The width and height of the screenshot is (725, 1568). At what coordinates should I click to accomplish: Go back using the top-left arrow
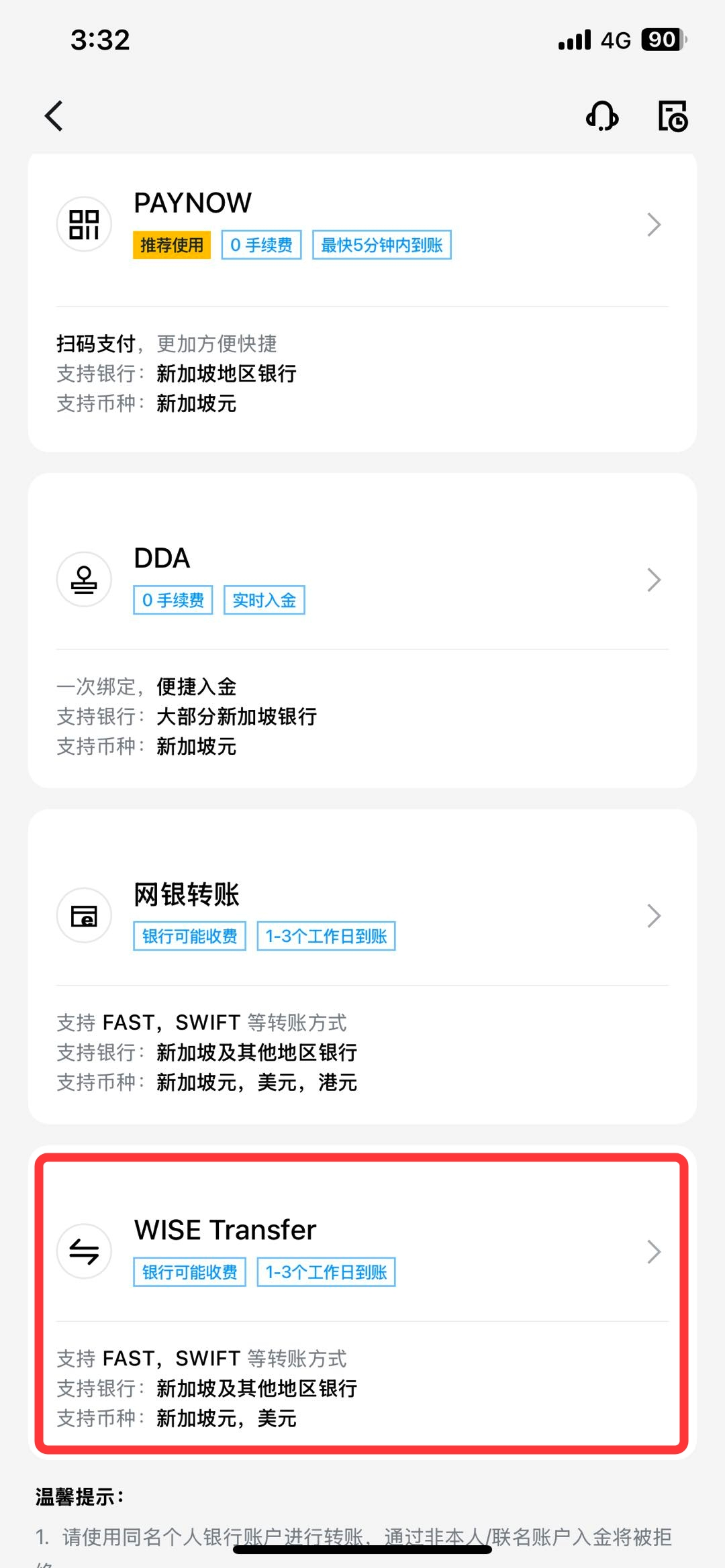pos(54,116)
